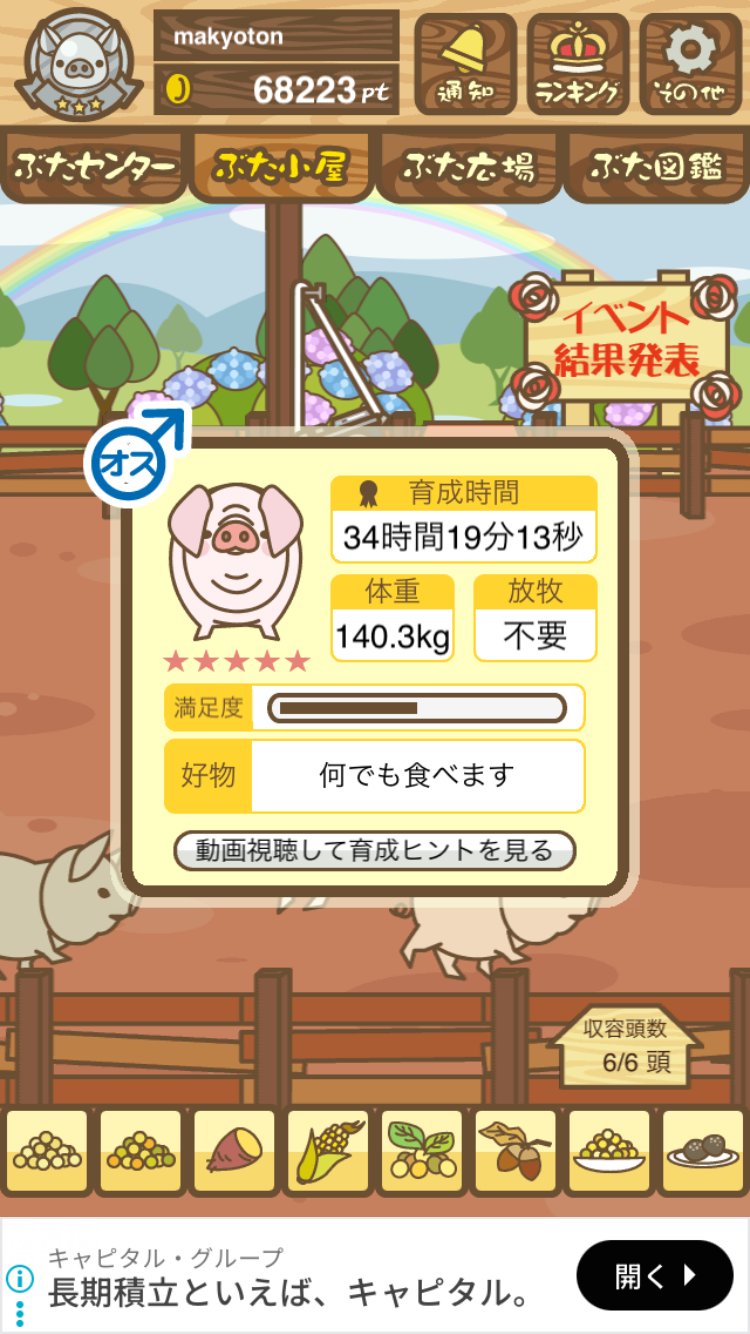Viewport: 750px width, 1334px height.
Task: Open the キャピタル ad with 開く
Action: click(x=655, y=1275)
